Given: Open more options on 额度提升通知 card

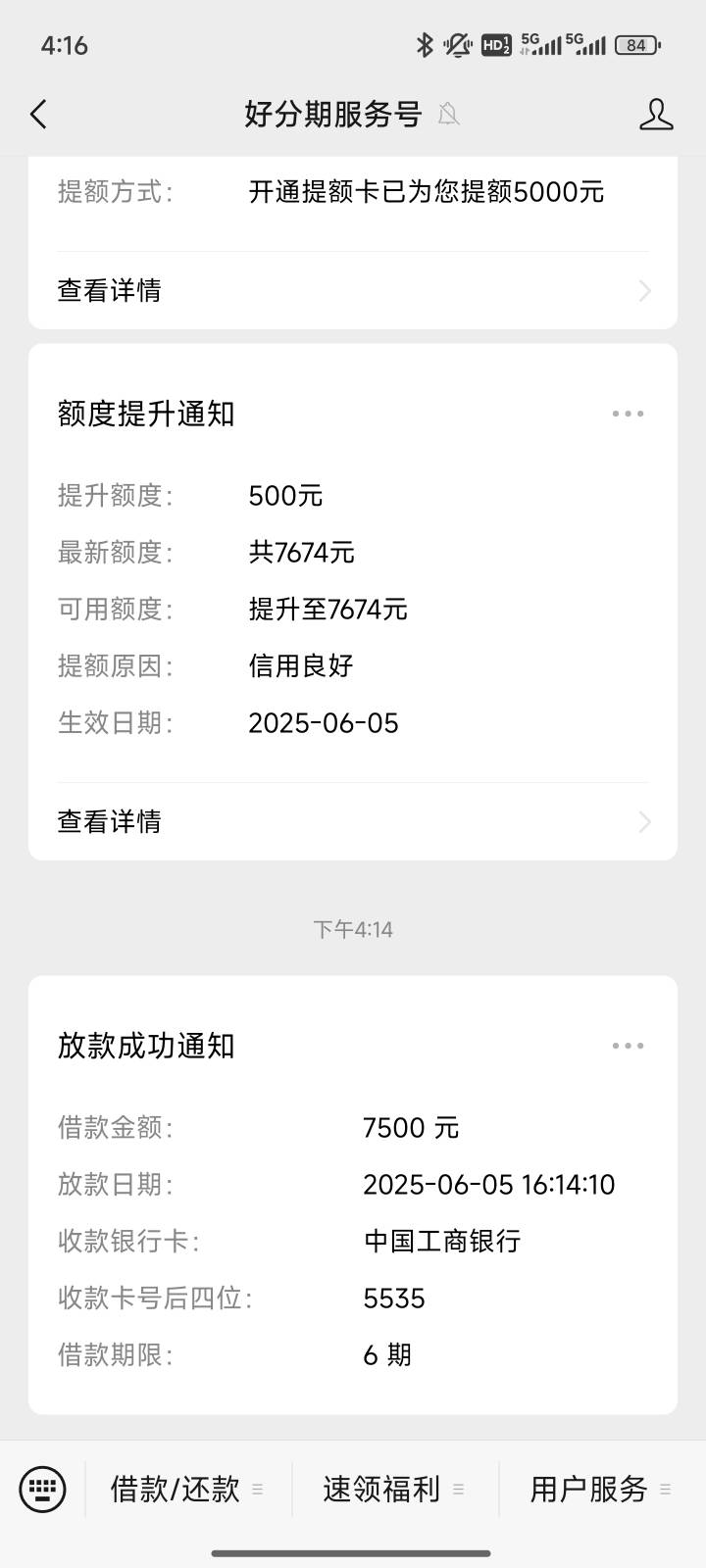Looking at the screenshot, I should tap(628, 414).
